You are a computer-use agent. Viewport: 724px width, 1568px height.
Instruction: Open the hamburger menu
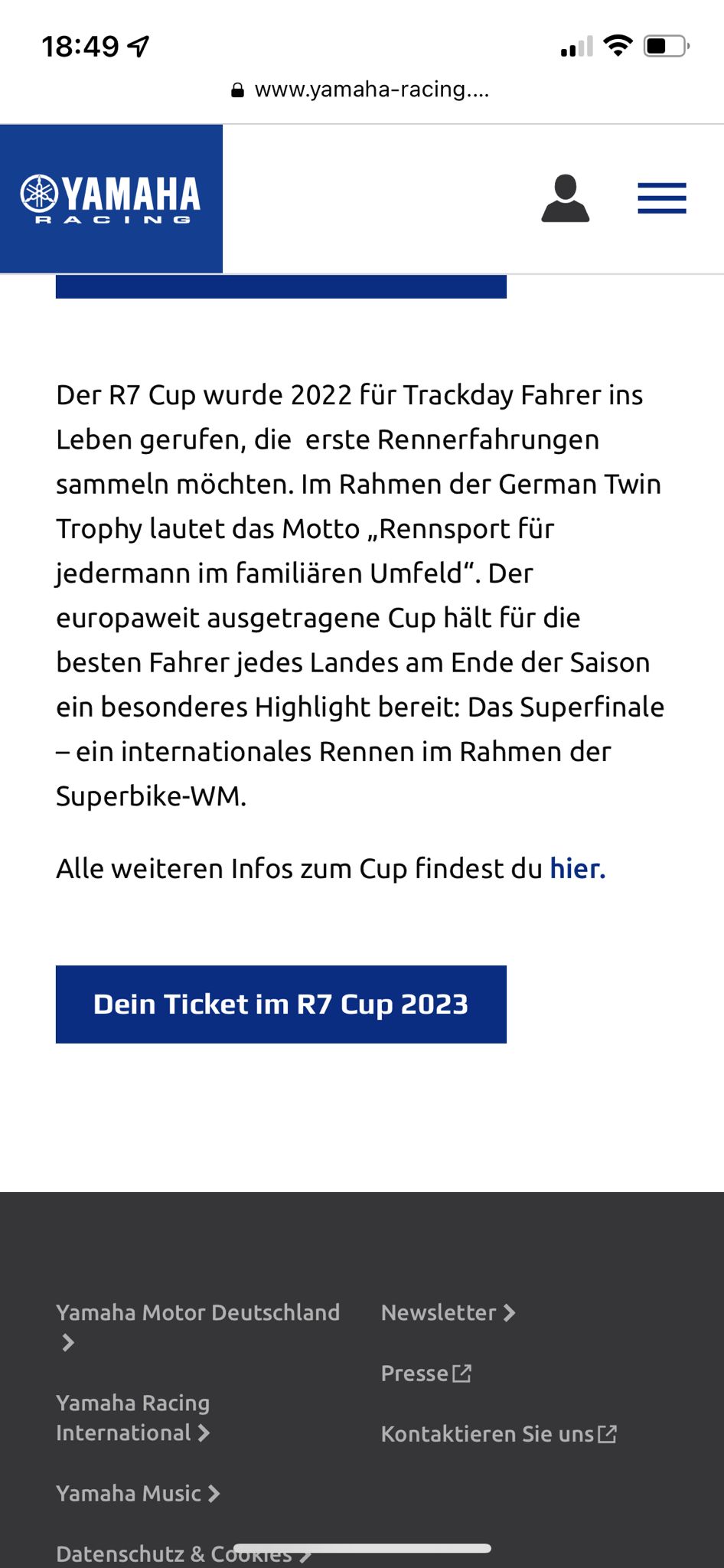(661, 198)
